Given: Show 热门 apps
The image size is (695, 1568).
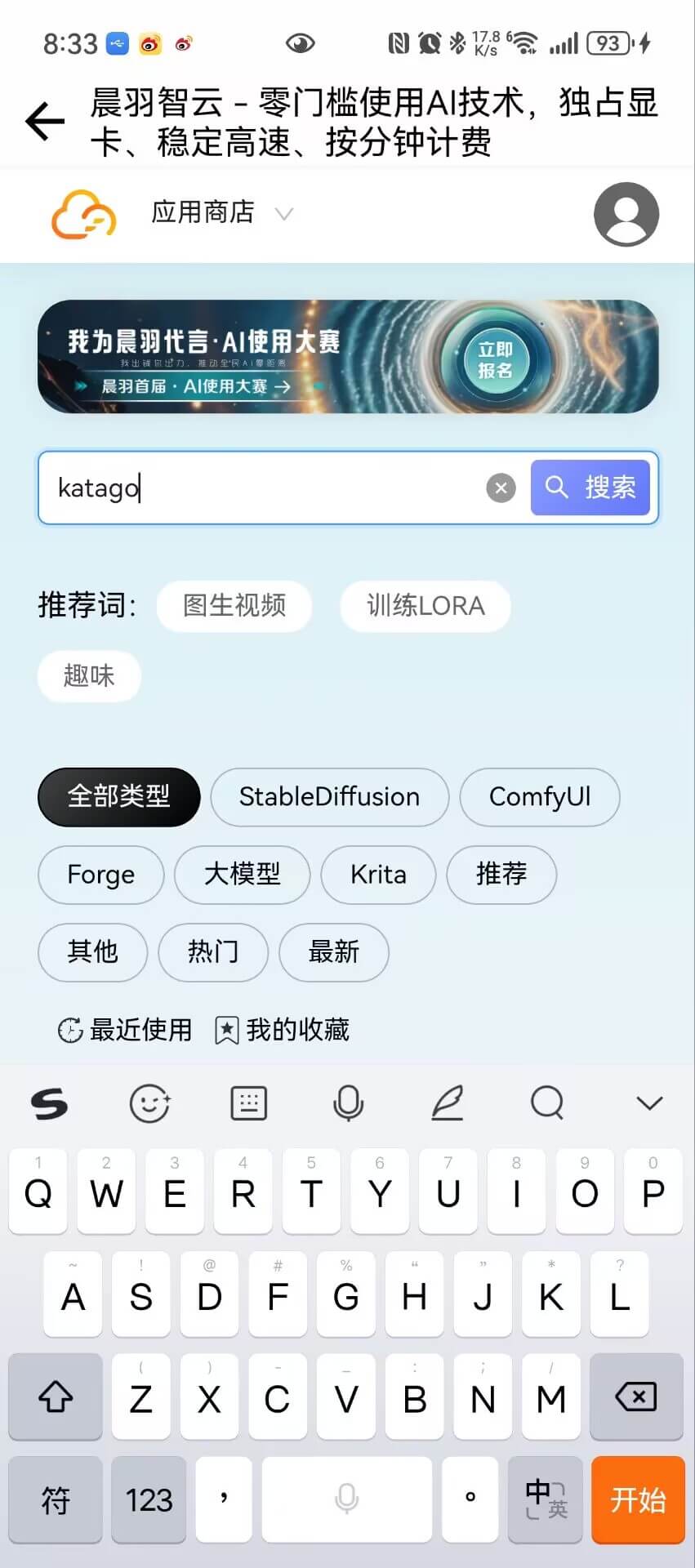Looking at the screenshot, I should [213, 951].
